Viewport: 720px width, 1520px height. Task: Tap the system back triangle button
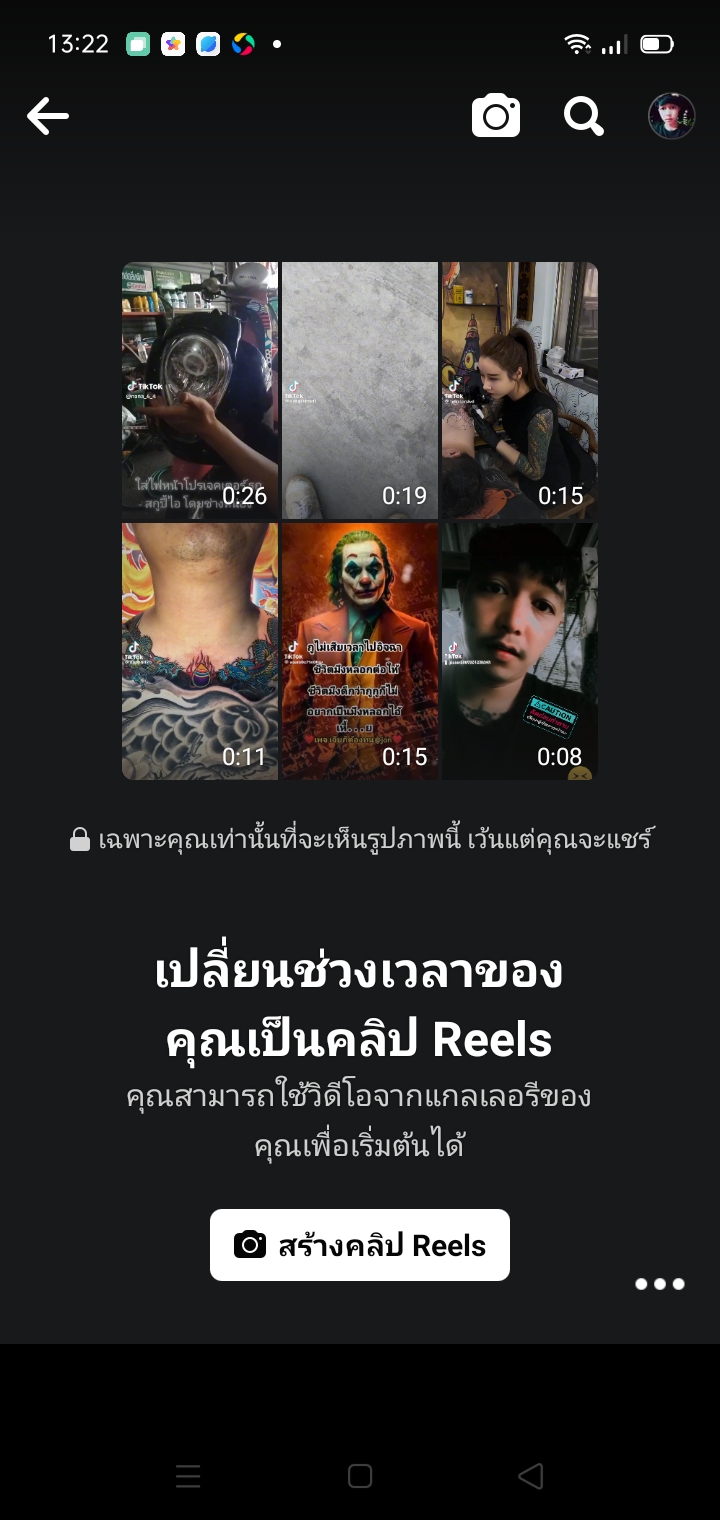point(531,1476)
